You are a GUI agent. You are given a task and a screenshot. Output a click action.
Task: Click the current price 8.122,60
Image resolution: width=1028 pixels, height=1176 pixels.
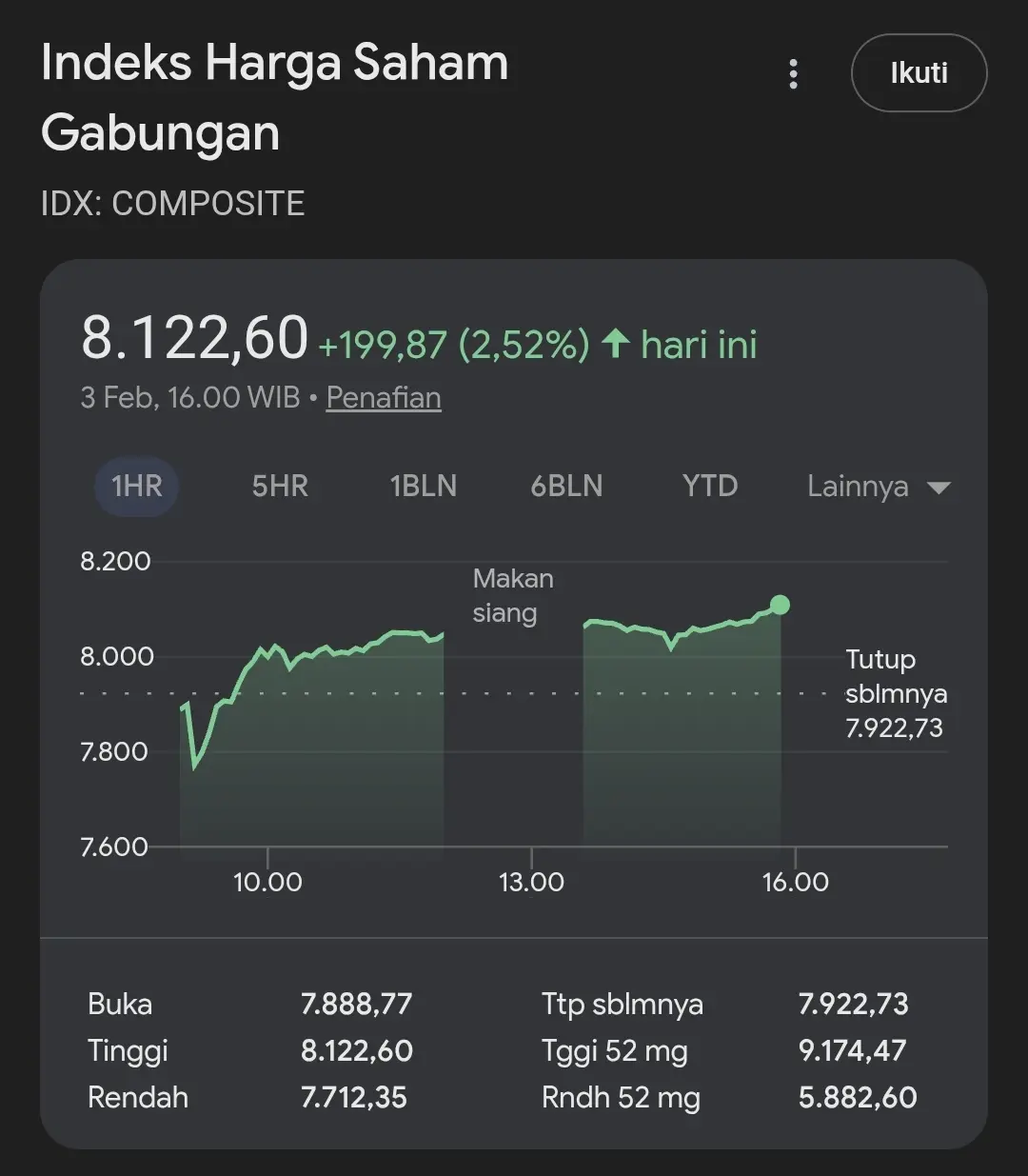[x=192, y=338]
